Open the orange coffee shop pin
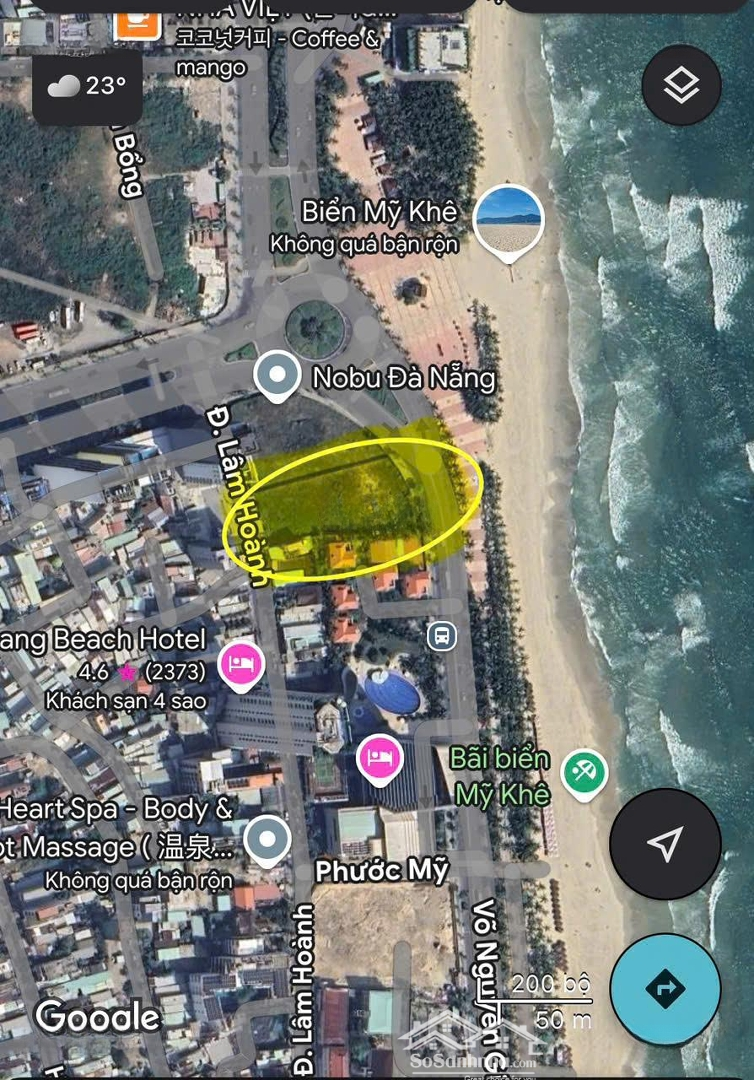754x1080 pixels. click(137, 19)
